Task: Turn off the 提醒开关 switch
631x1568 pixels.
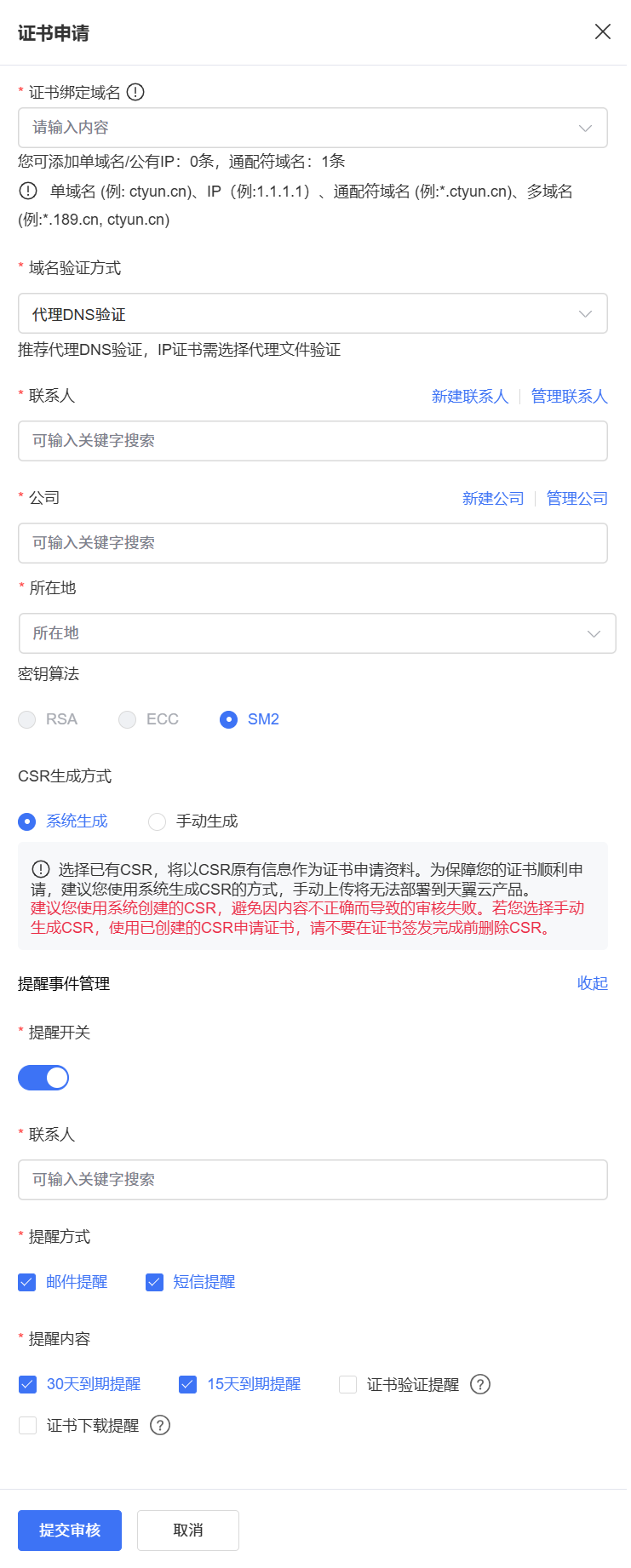Action: point(43,1078)
